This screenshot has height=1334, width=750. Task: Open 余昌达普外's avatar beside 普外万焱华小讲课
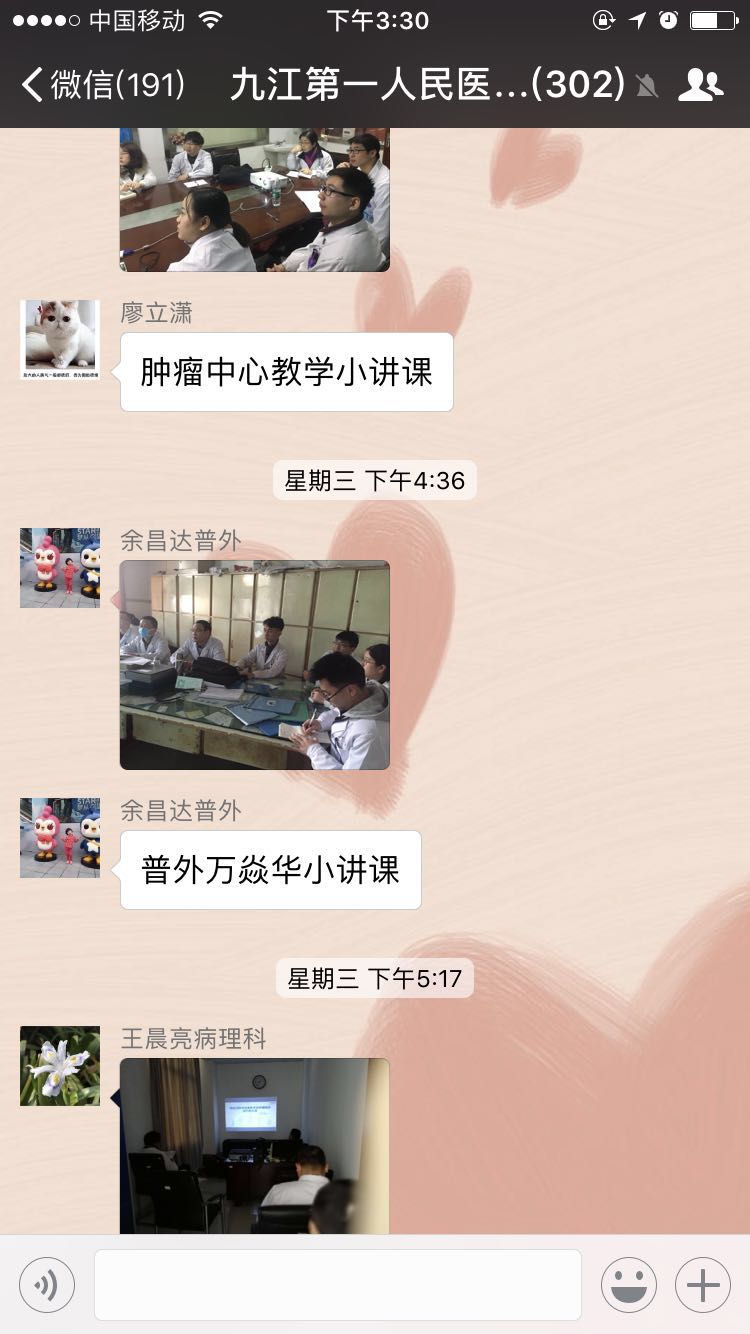pyautogui.click(x=60, y=838)
